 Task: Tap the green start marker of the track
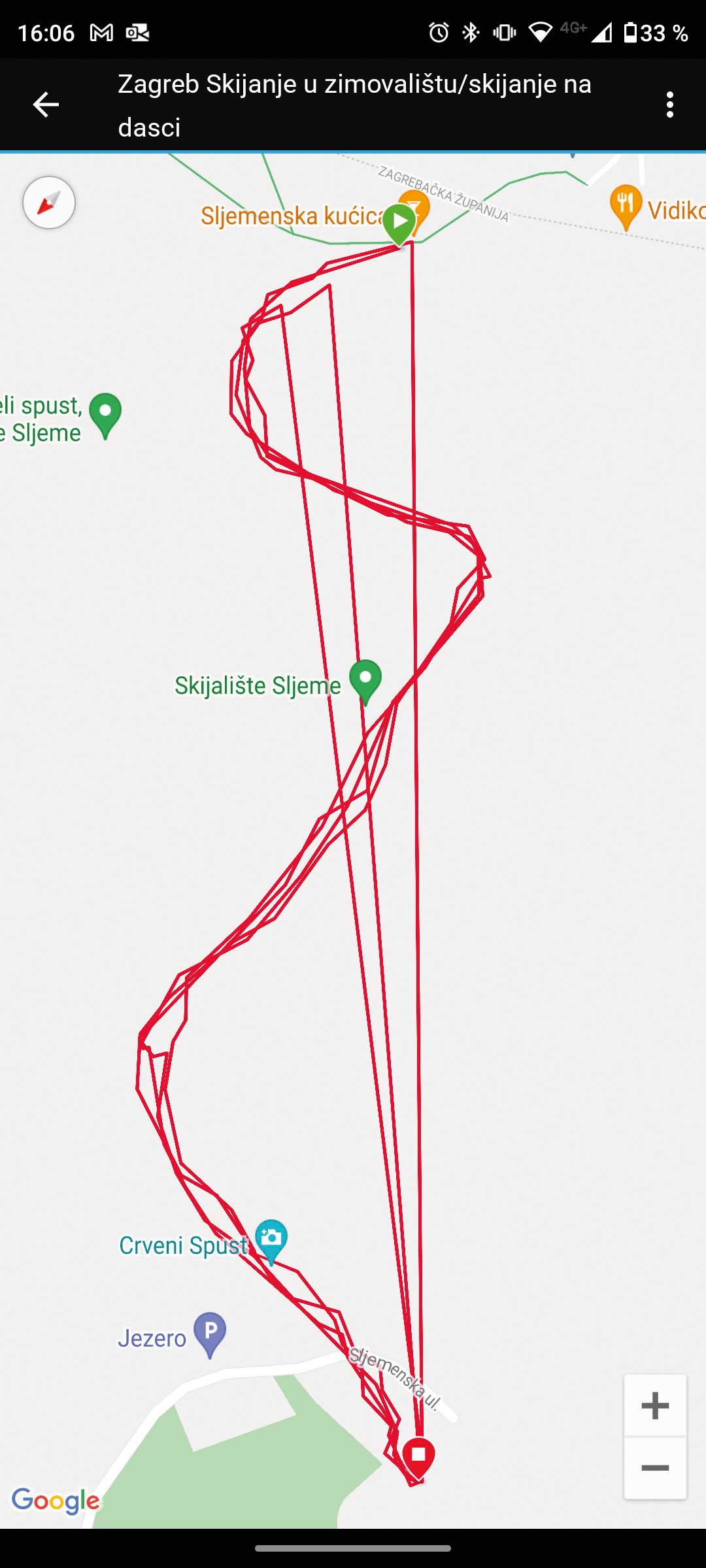click(399, 225)
